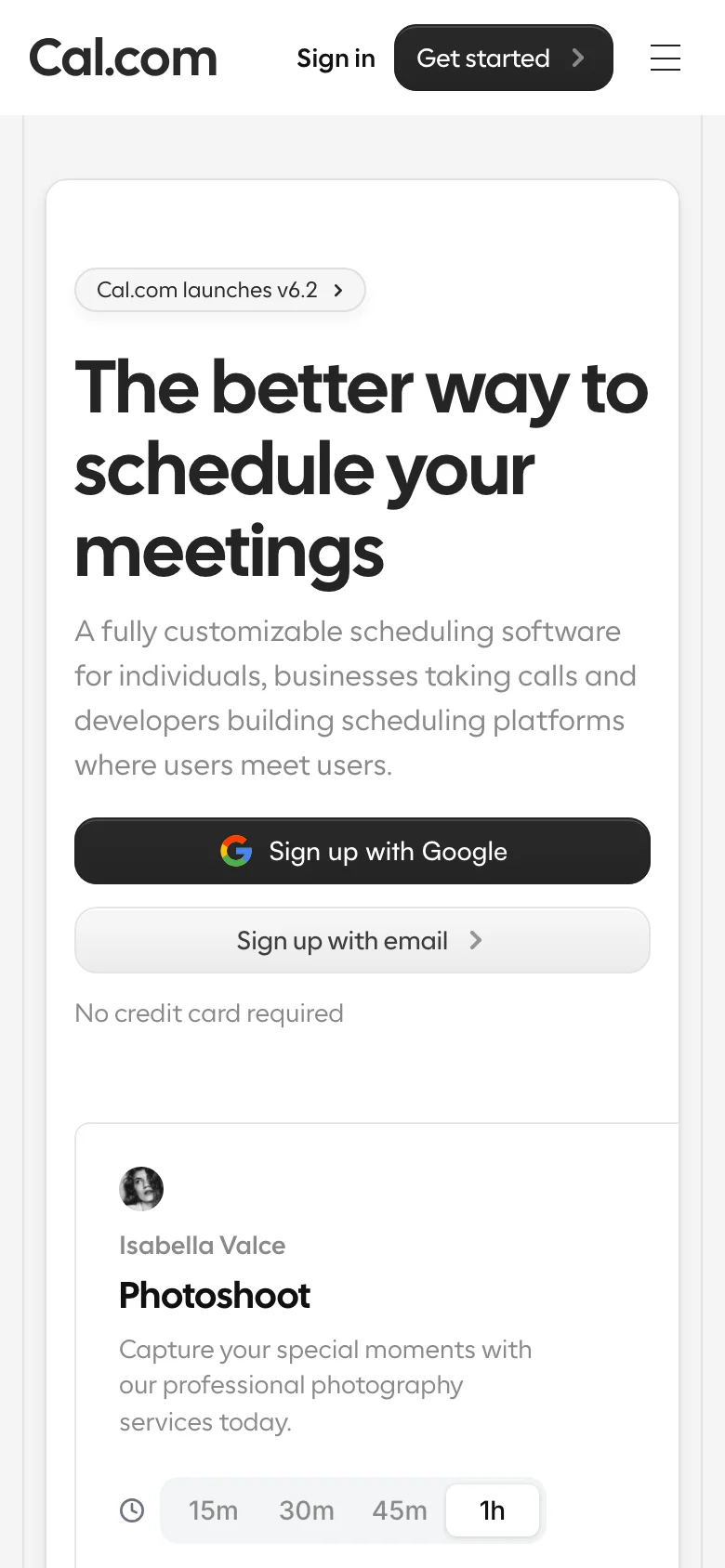Tap the Sign in link

pos(336,59)
